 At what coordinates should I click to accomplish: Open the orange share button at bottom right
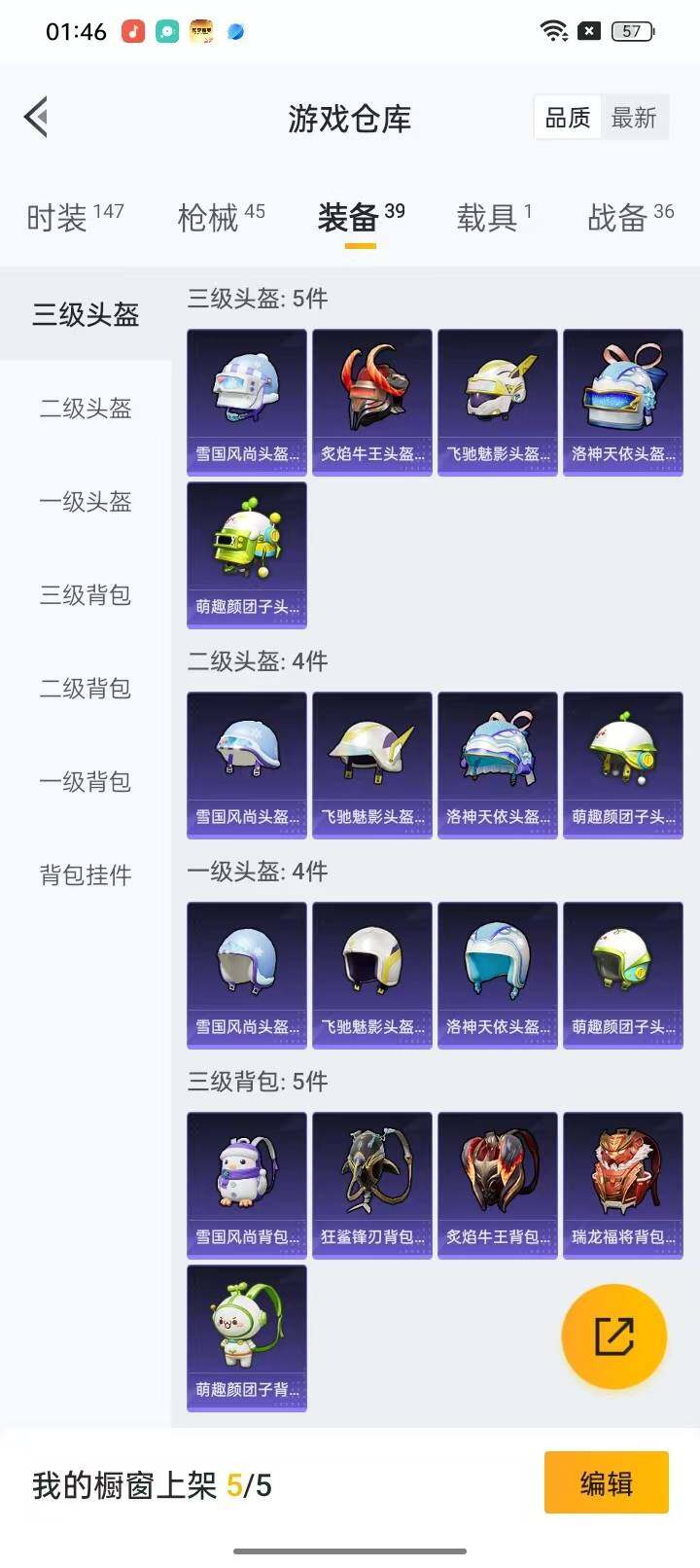(x=613, y=1336)
